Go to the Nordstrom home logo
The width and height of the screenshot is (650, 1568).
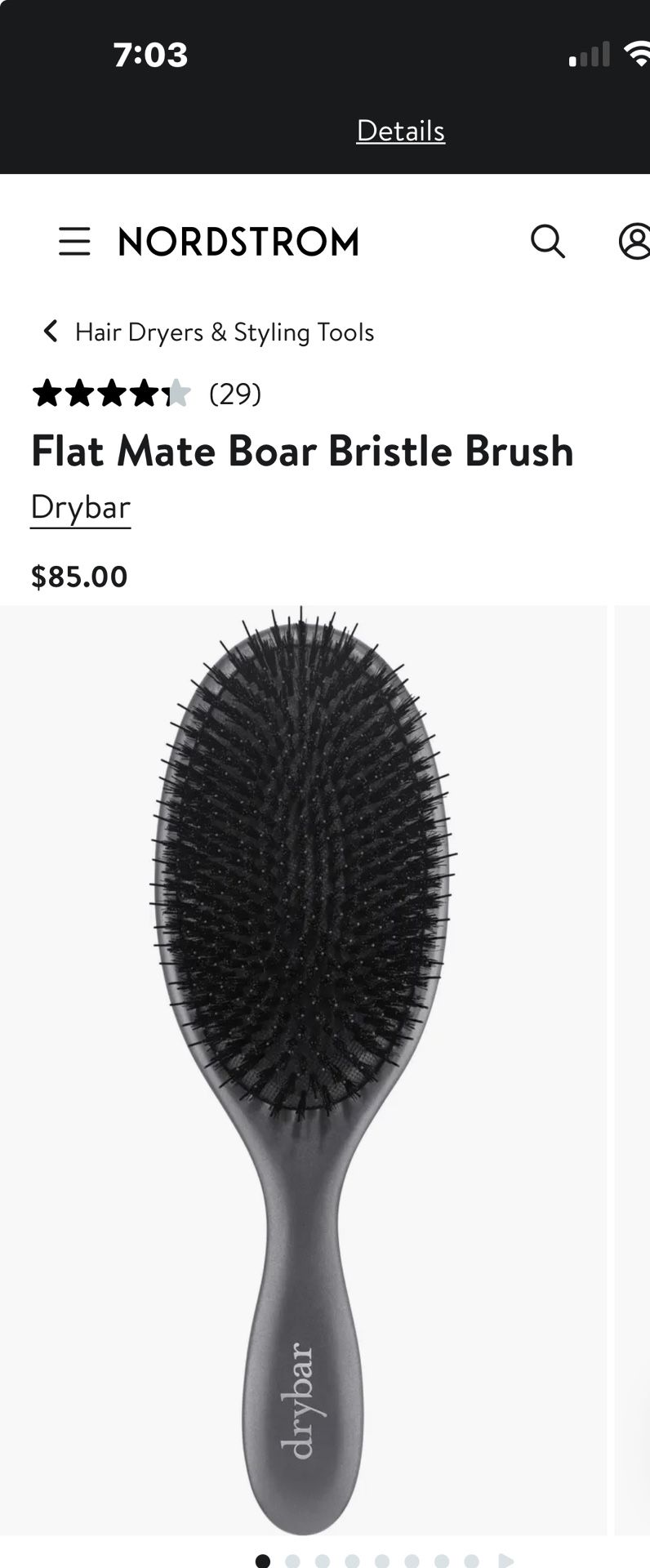pyautogui.click(x=238, y=242)
